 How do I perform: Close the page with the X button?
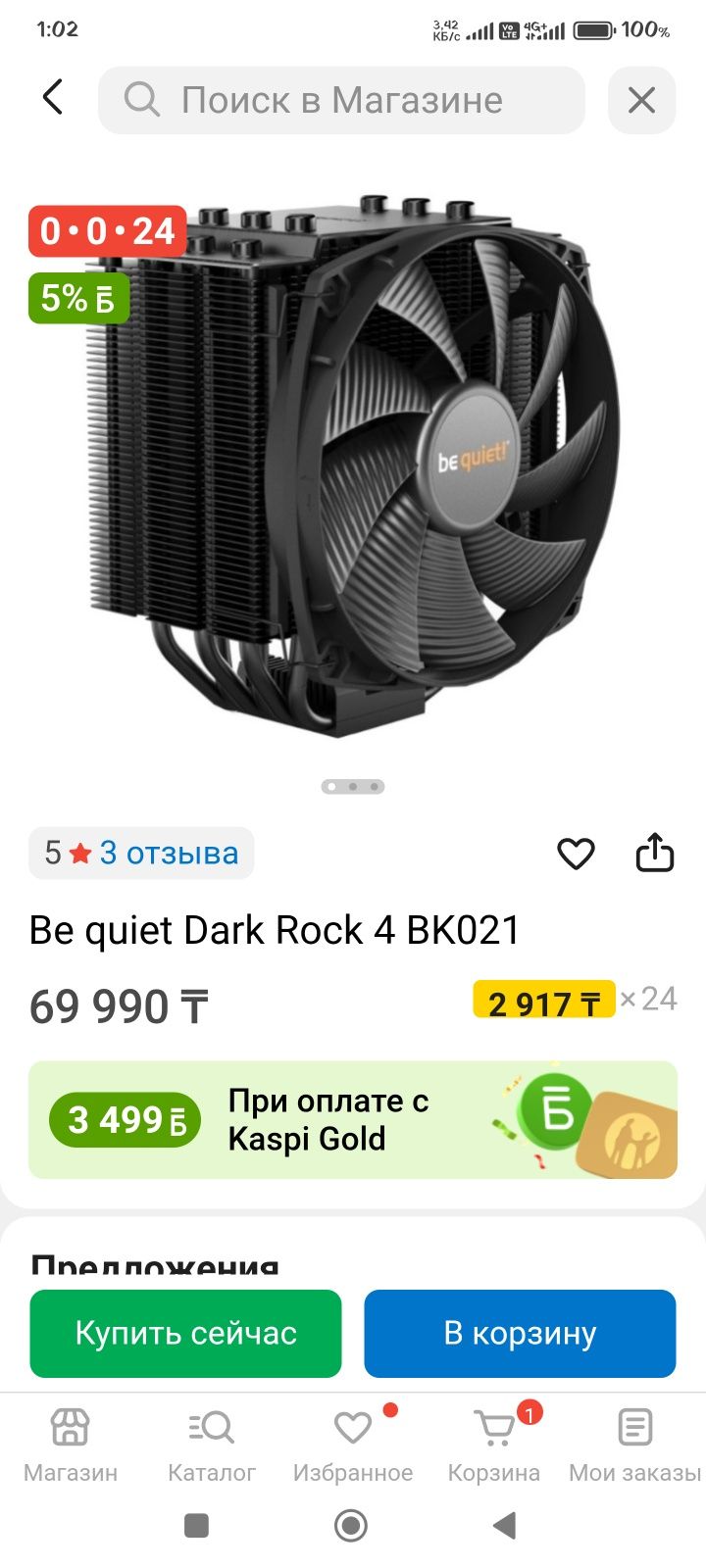pos(641,100)
